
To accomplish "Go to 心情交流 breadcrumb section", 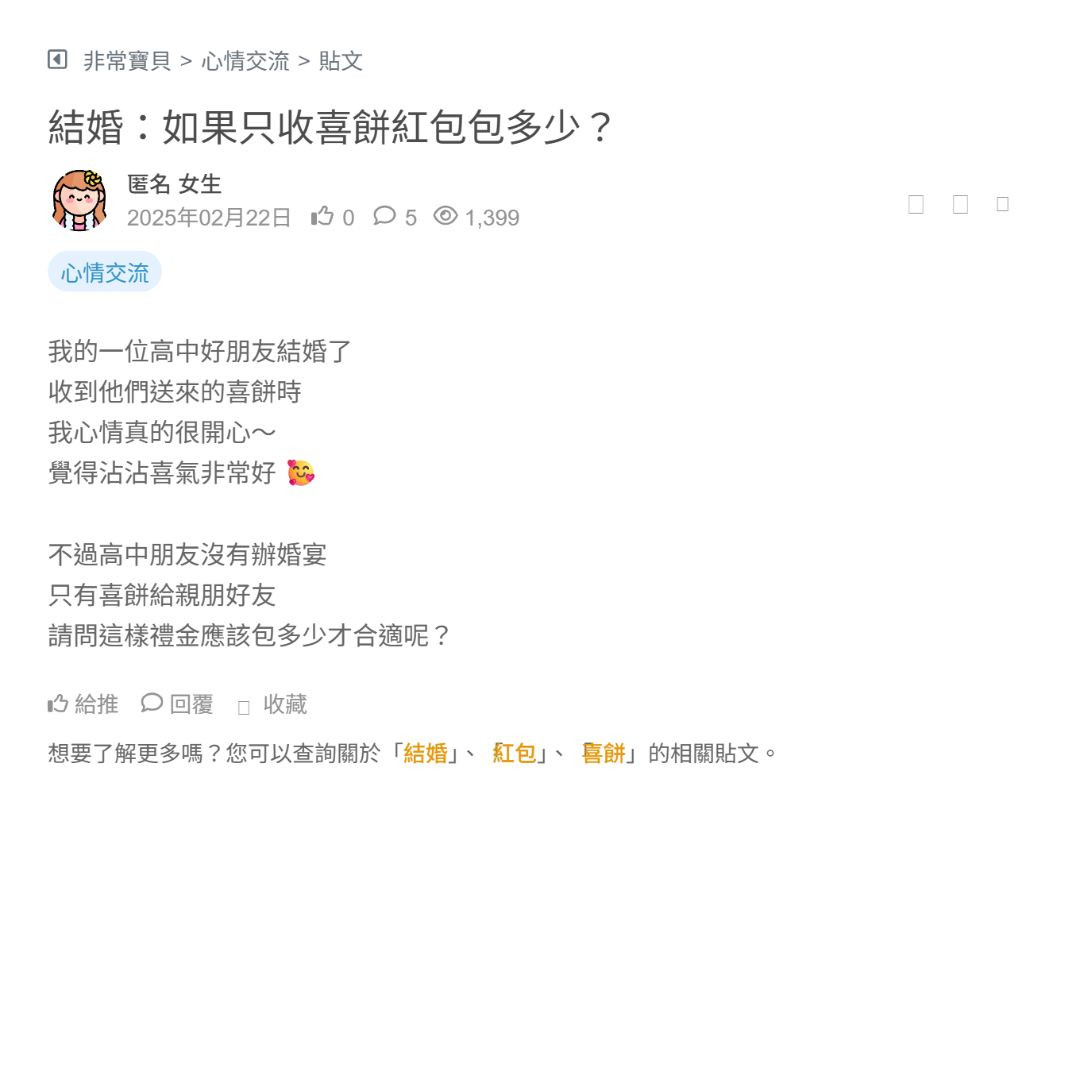I will point(245,61).
